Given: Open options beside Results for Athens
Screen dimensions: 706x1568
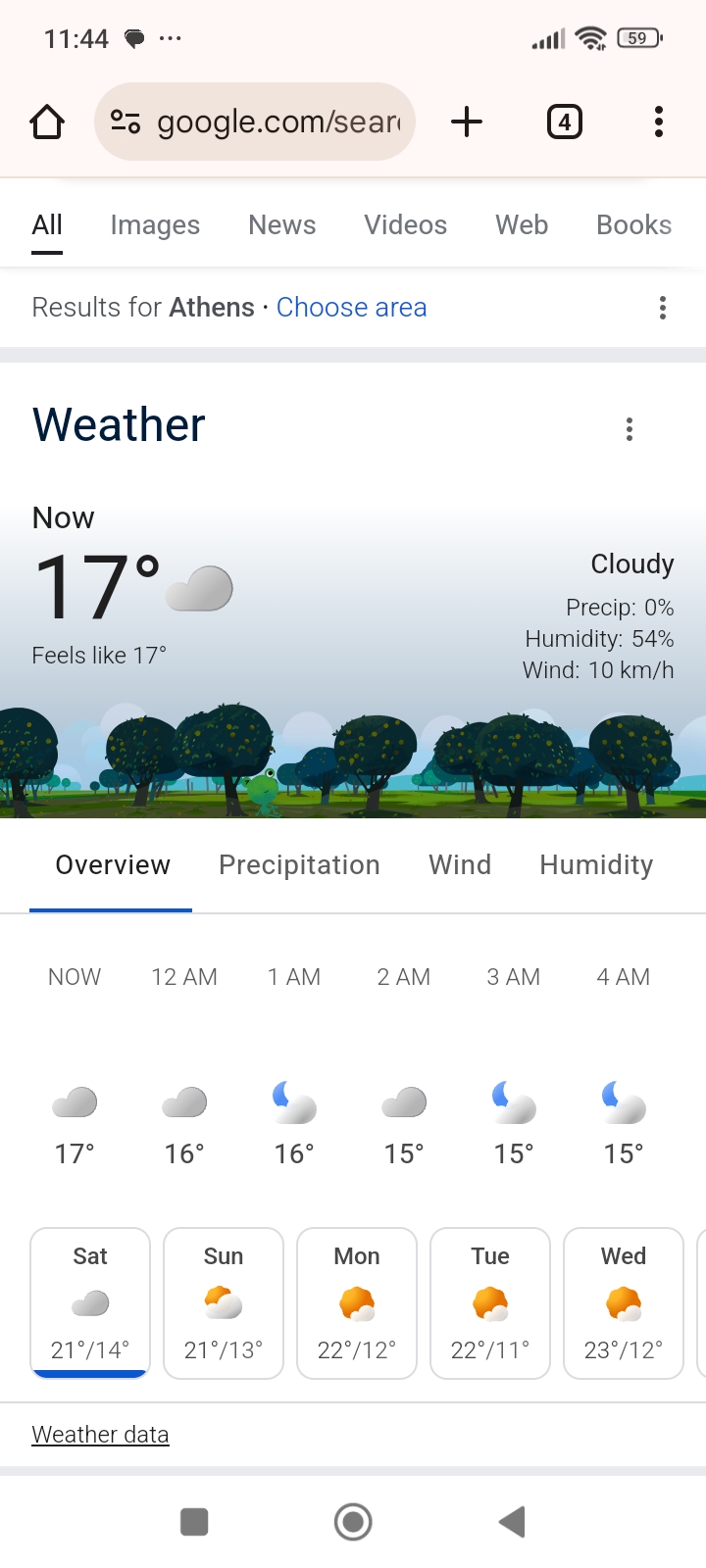Looking at the screenshot, I should tap(663, 308).
